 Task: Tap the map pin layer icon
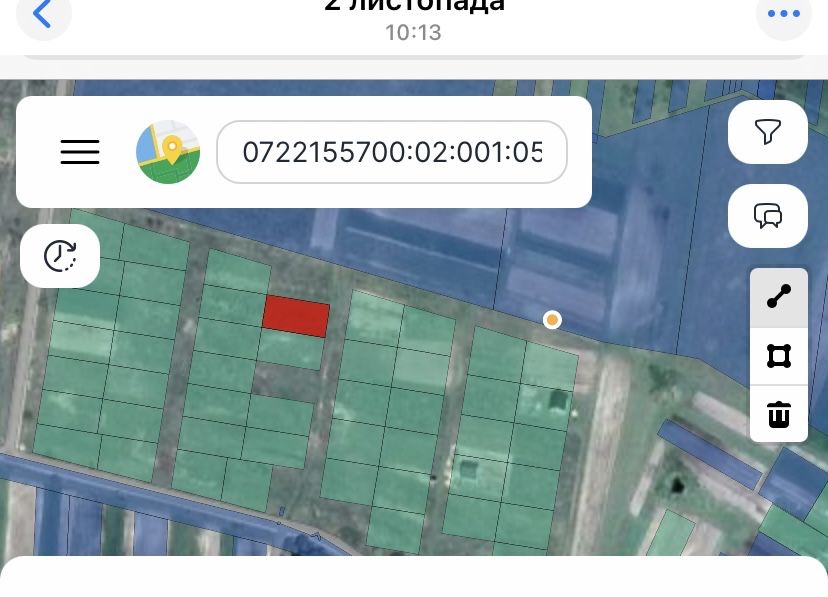[168, 152]
